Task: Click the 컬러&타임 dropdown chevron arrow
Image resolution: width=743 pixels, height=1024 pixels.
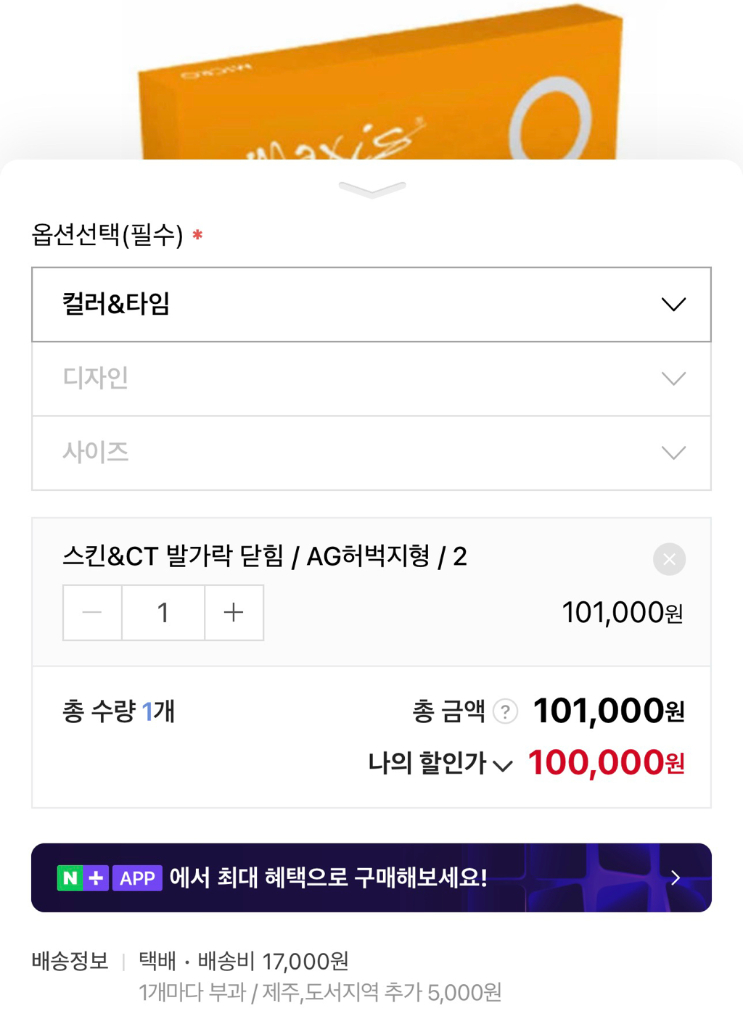Action: 674,304
